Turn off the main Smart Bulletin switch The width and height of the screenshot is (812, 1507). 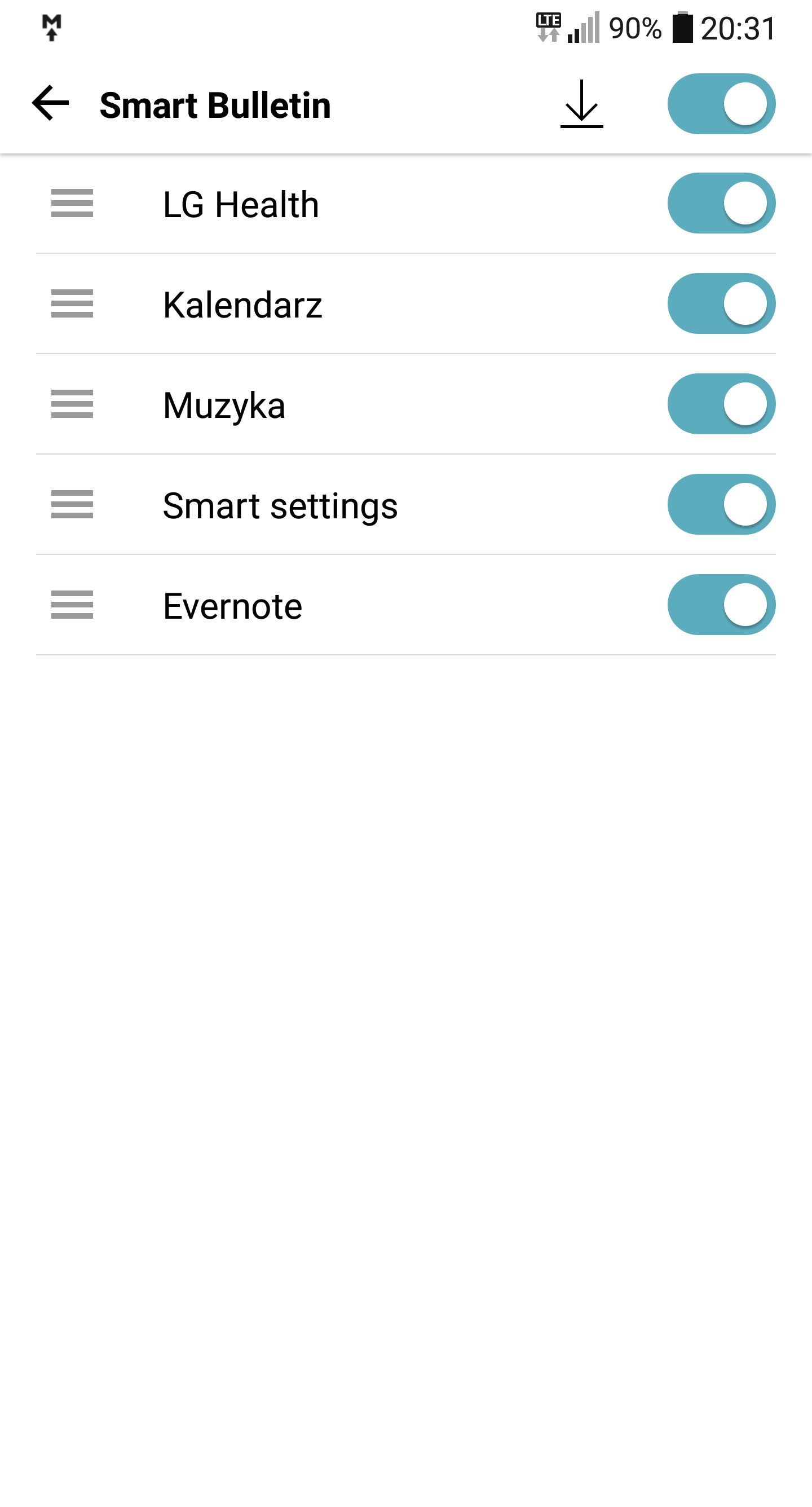[721, 104]
